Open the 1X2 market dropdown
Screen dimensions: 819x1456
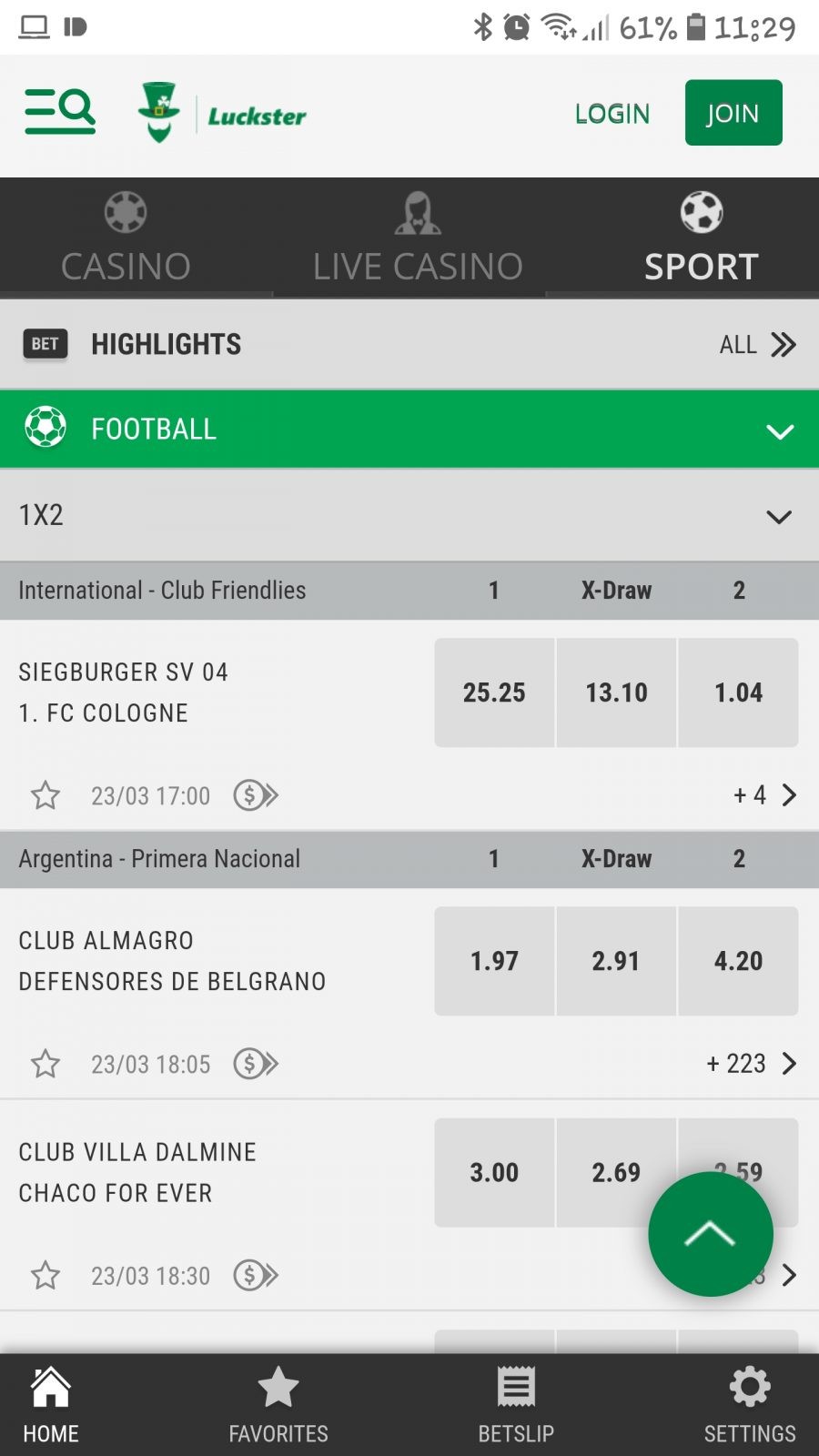tap(778, 516)
